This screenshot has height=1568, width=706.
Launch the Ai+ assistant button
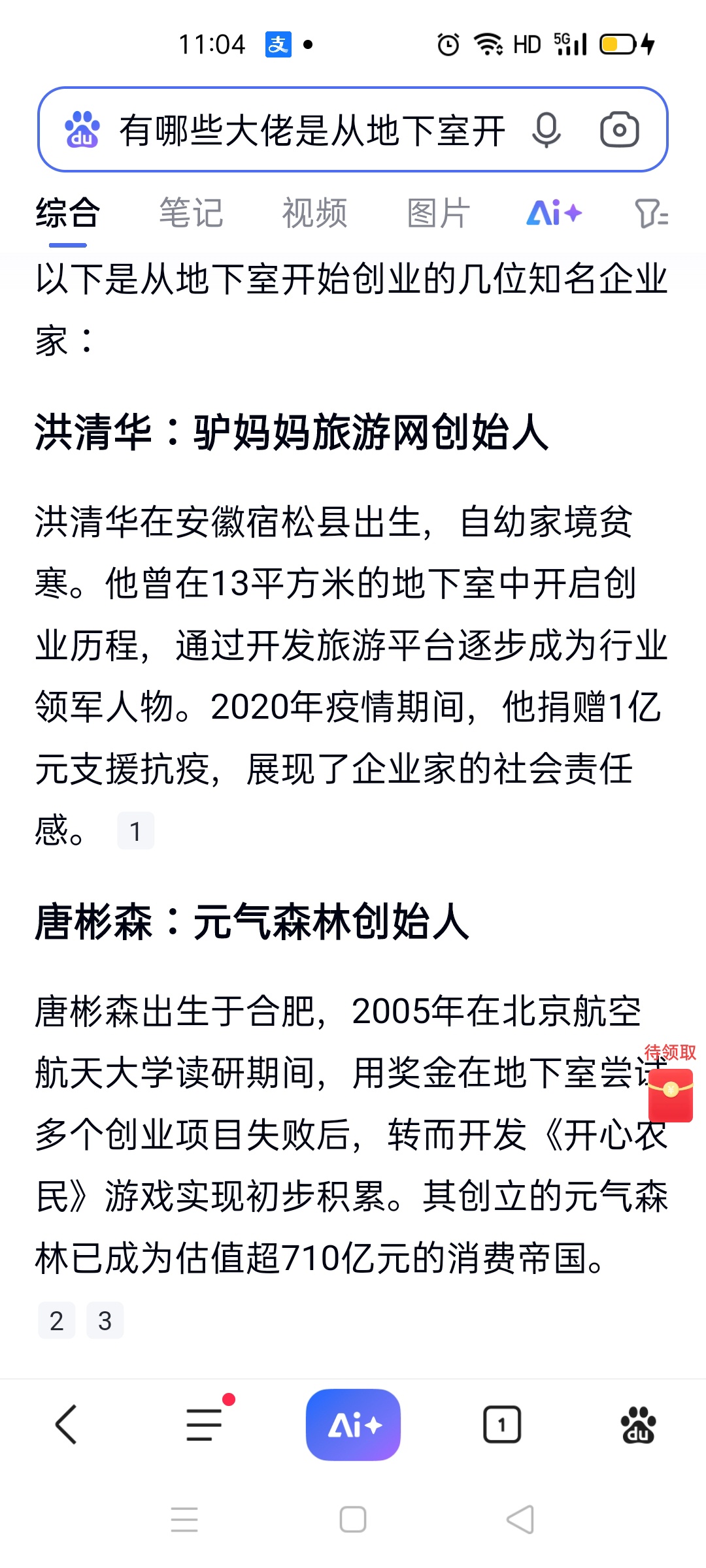point(353,1424)
